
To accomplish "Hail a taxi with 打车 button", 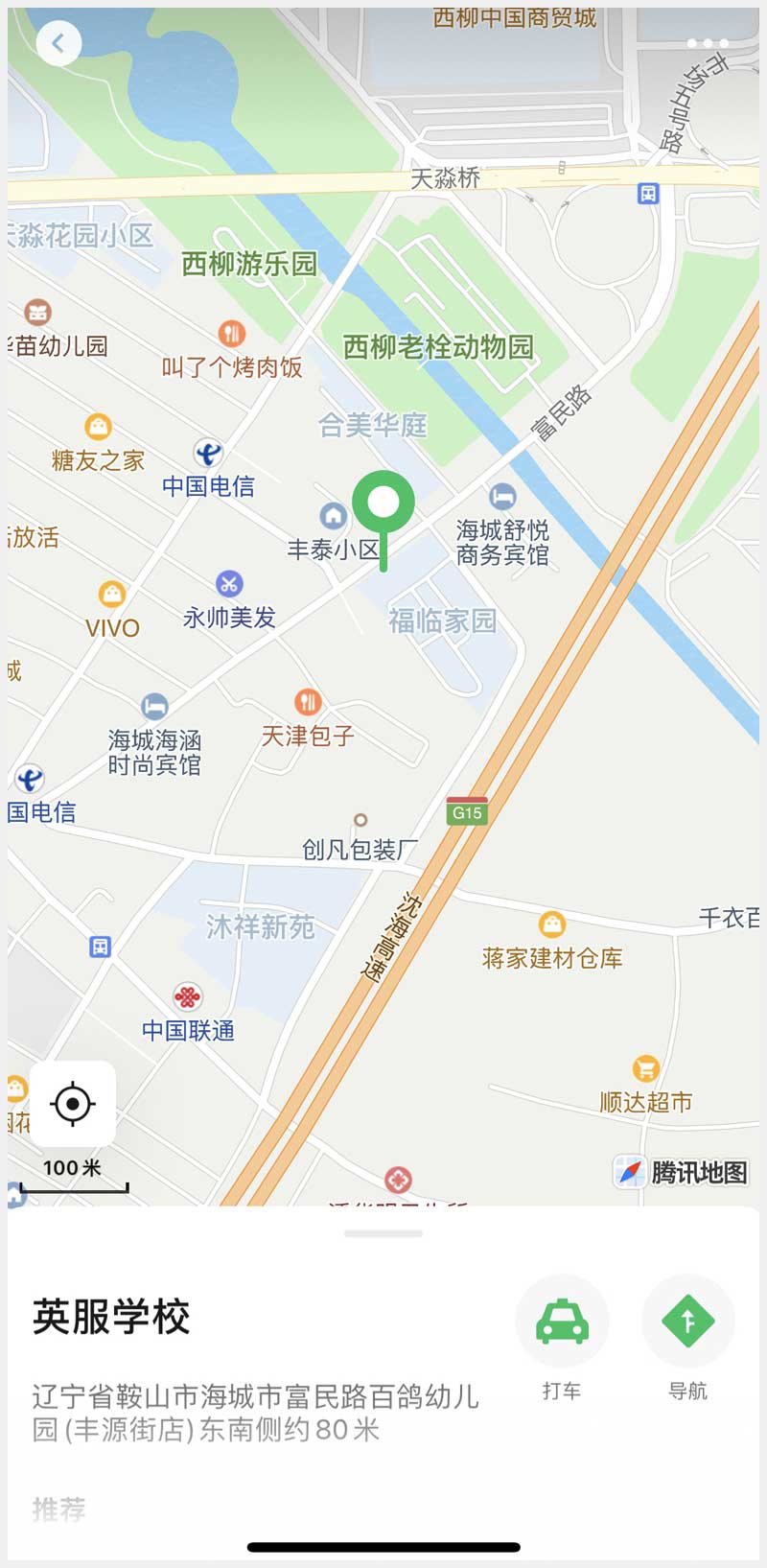I will click(x=563, y=1322).
